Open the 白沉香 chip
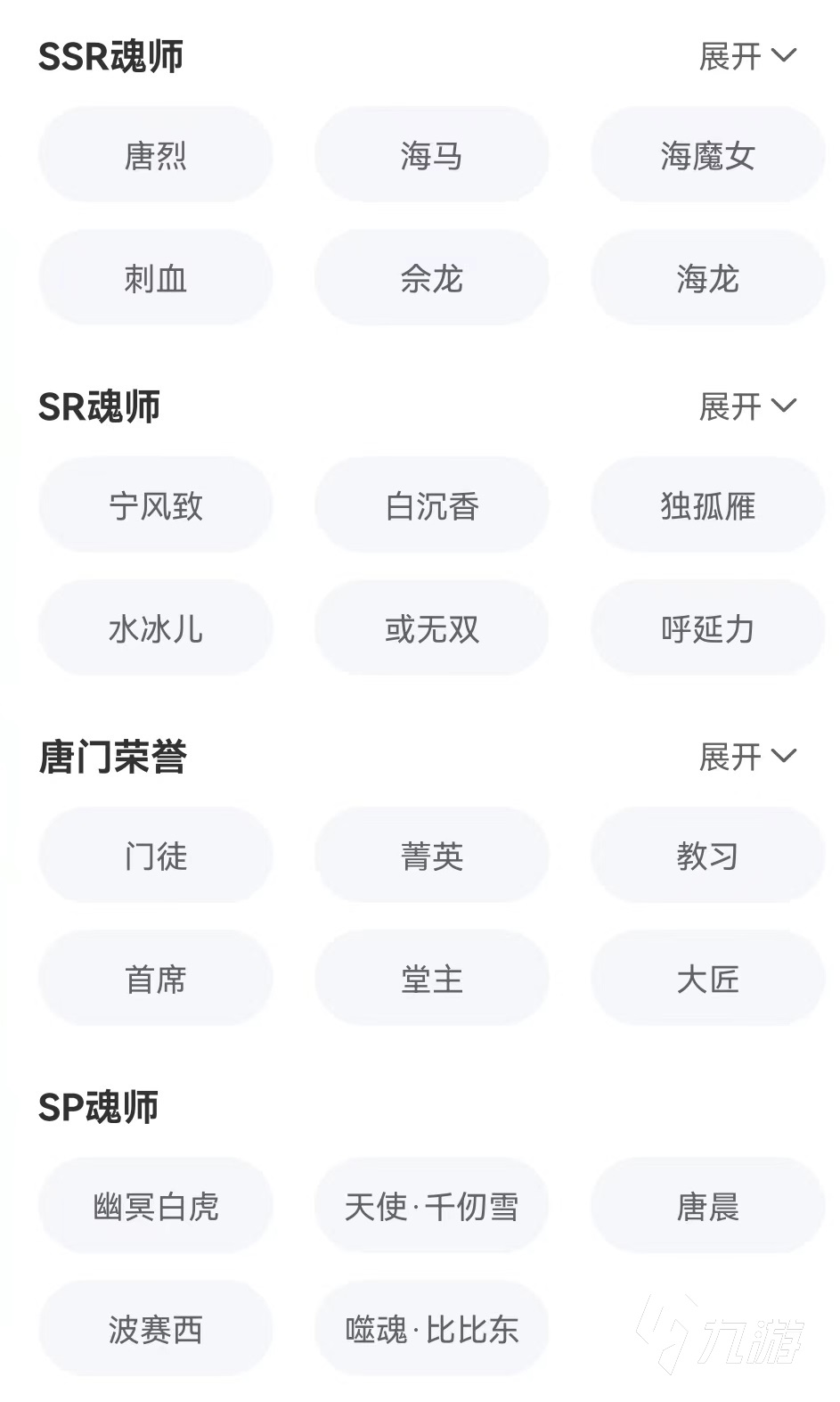The height and width of the screenshot is (1402, 840). pyautogui.click(x=432, y=506)
